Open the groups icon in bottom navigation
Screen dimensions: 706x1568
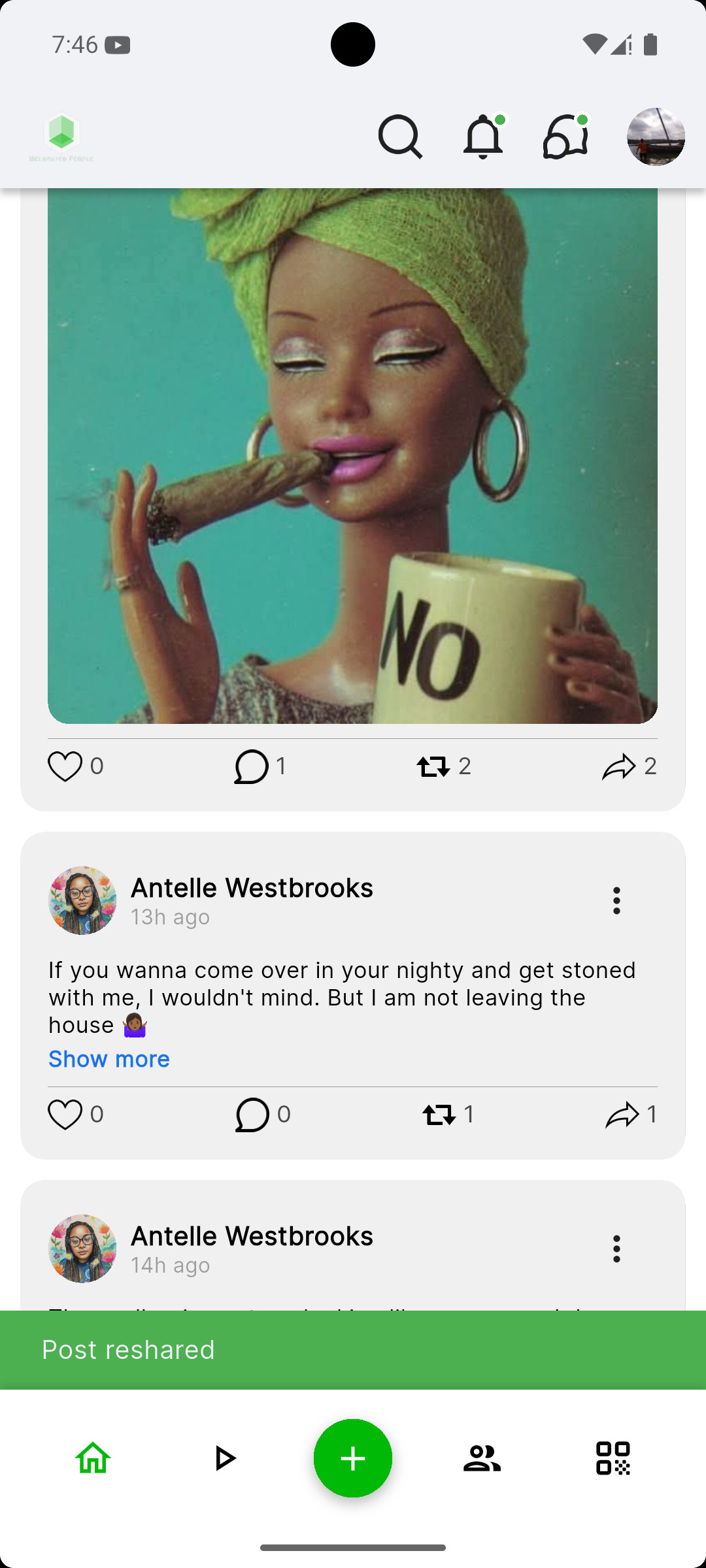pos(482,1458)
